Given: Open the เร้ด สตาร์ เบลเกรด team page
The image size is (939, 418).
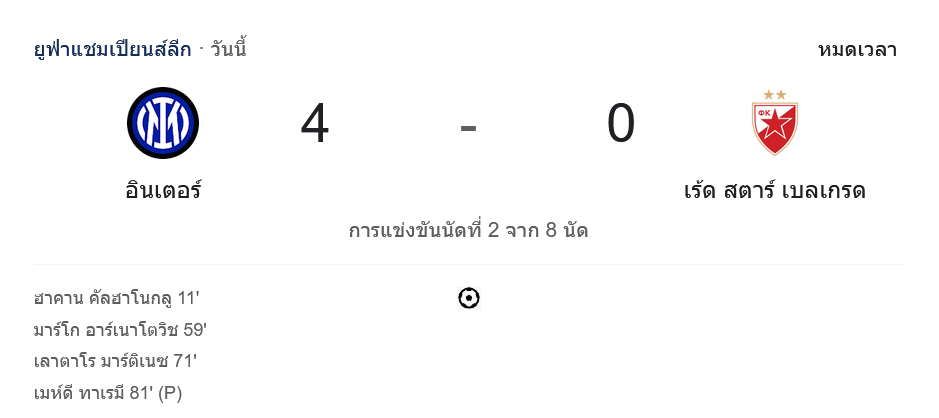Looking at the screenshot, I should point(774,190).
